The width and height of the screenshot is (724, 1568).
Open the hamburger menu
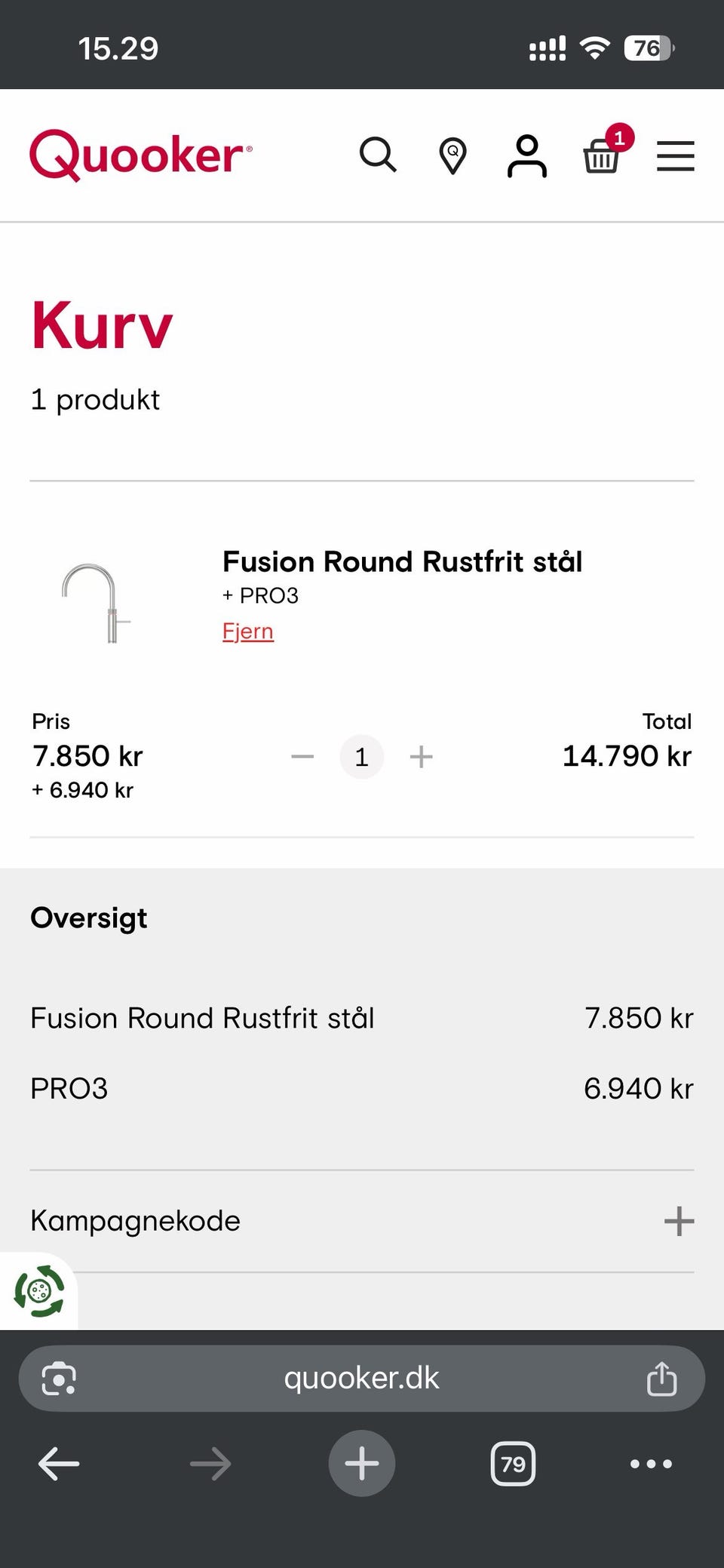(x=675, y=156)
